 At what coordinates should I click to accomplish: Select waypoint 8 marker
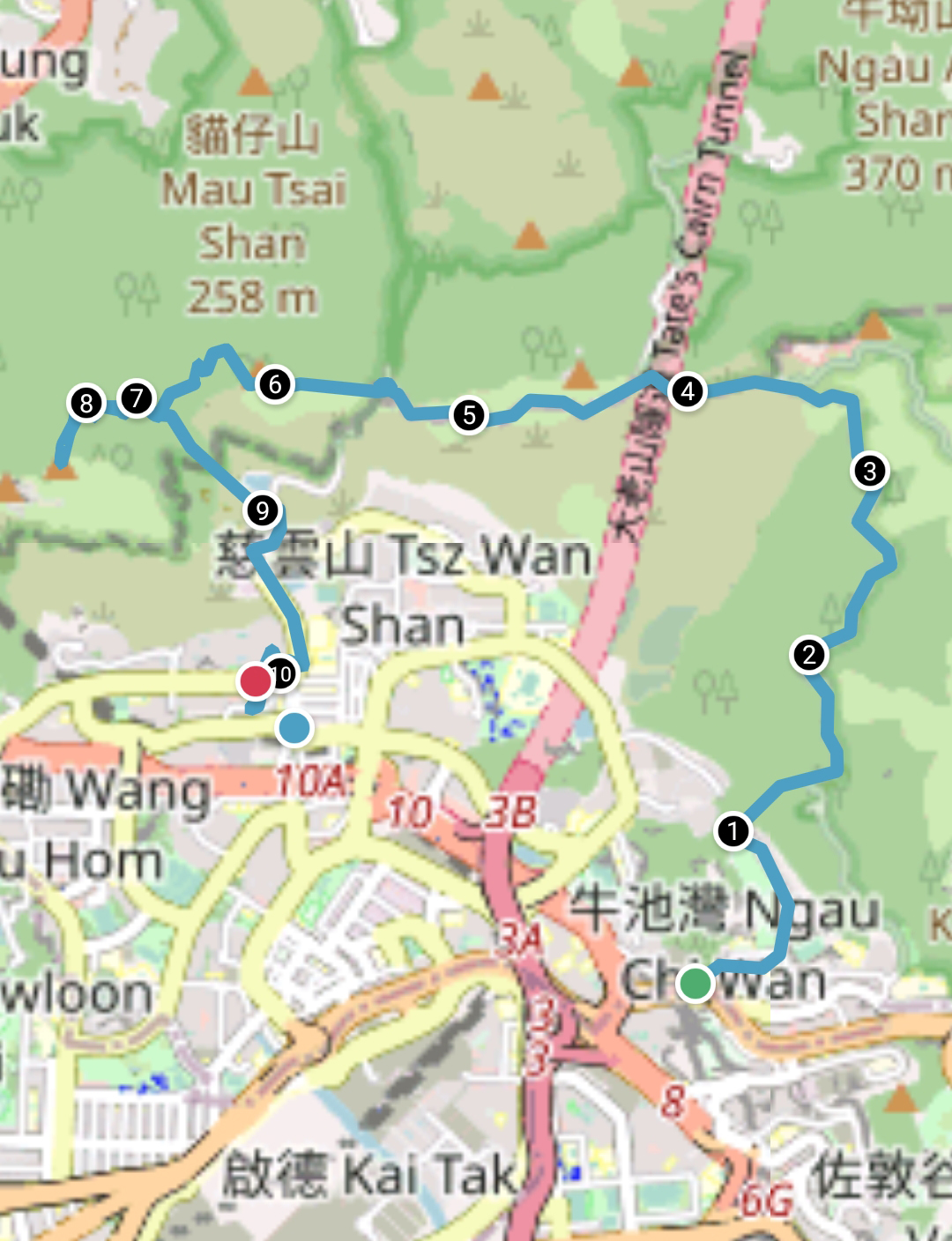tap(86, 404)
